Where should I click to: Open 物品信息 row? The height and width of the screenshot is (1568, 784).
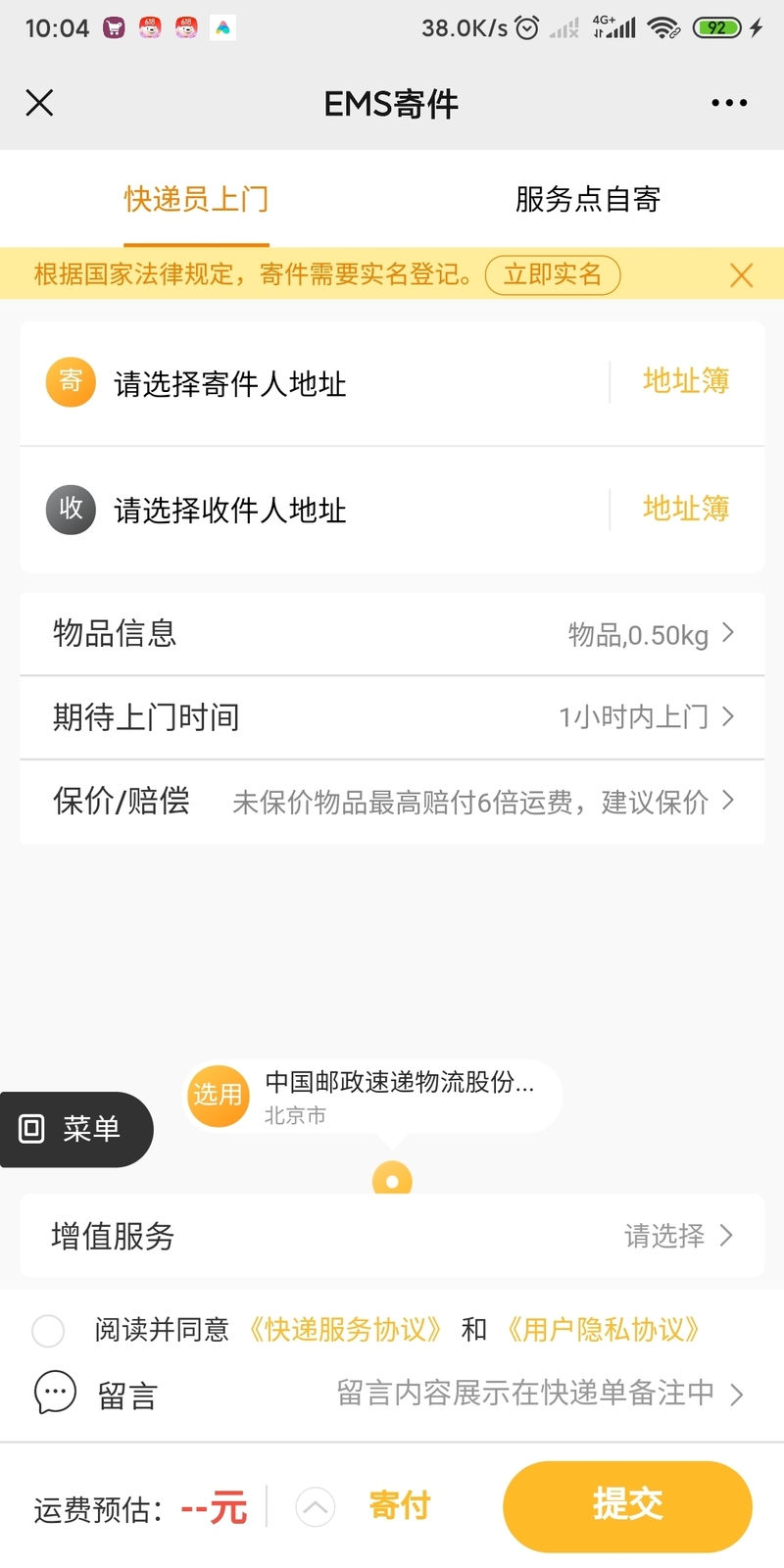pos(392,633)
